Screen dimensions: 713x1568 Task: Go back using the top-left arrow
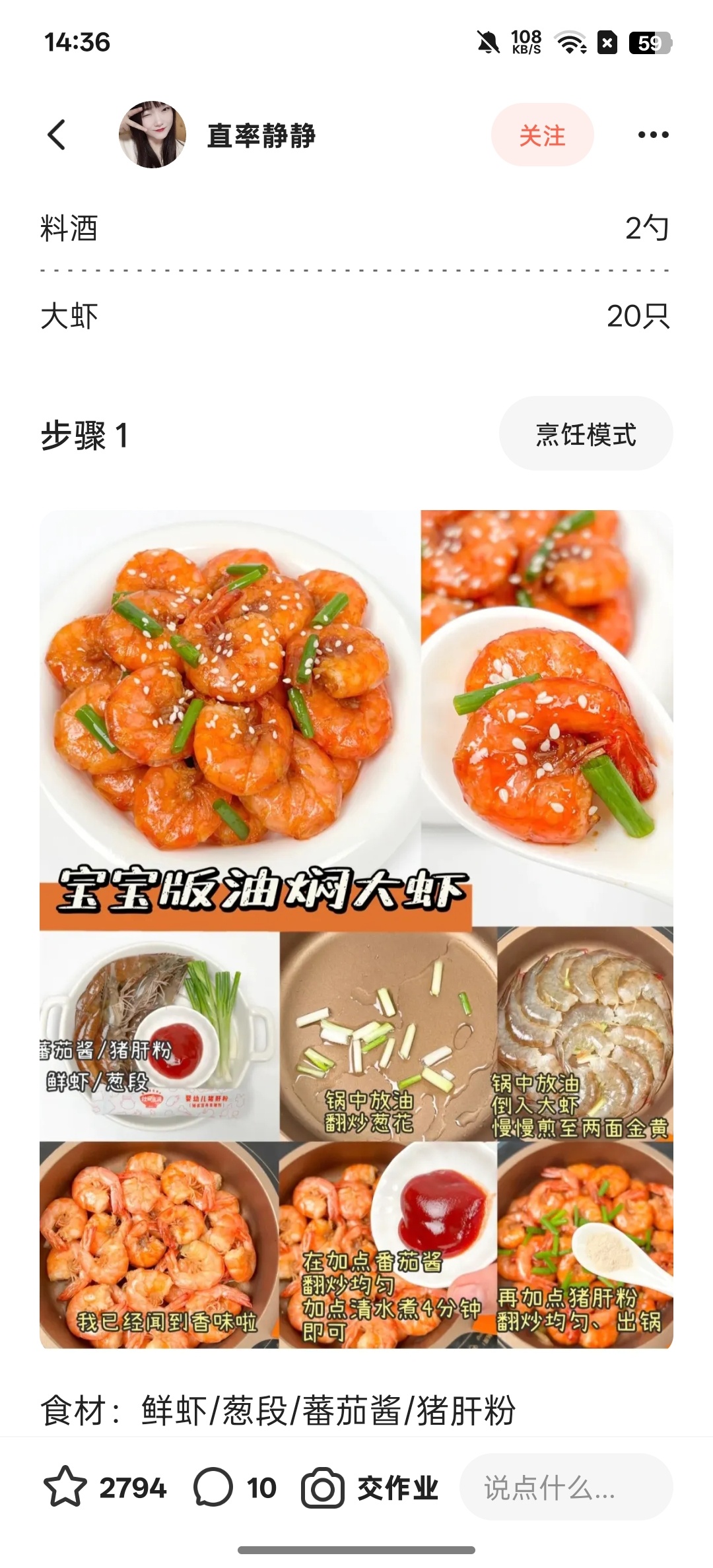click(x=57, y=135)
